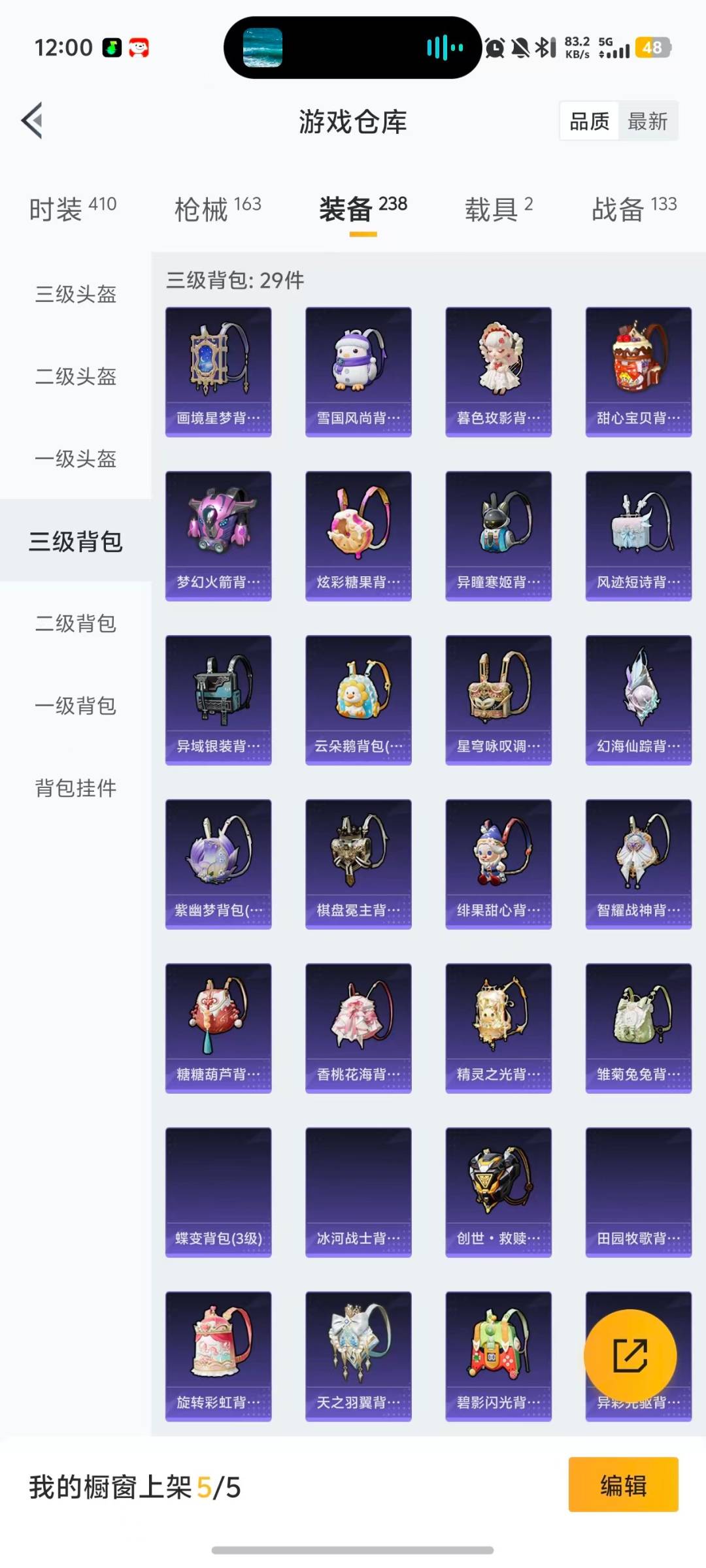Tap the yellow floating share button
This screenshot has height=1568, width=706.
(x=630, y=1356)
